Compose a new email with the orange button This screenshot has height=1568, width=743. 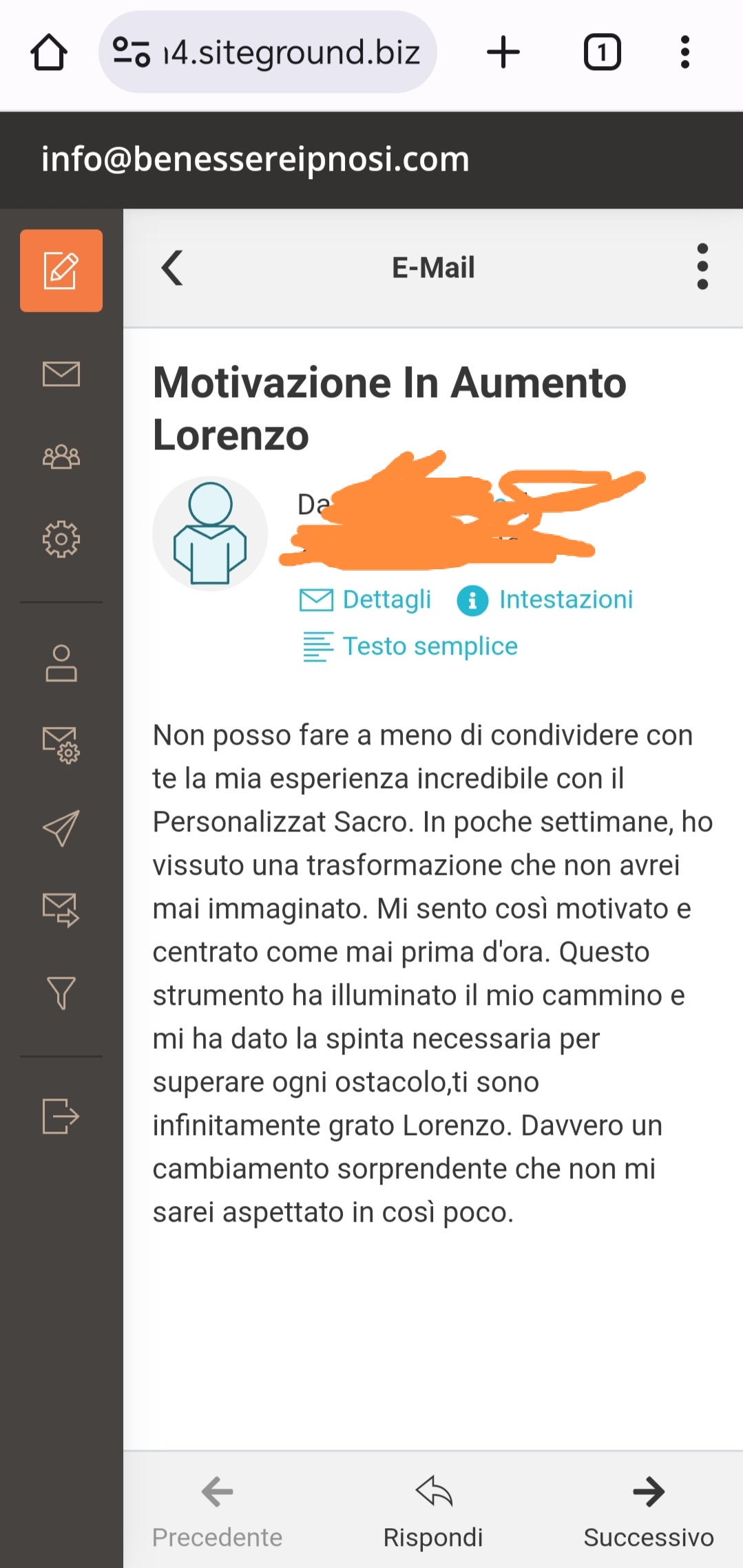(61, 271)
